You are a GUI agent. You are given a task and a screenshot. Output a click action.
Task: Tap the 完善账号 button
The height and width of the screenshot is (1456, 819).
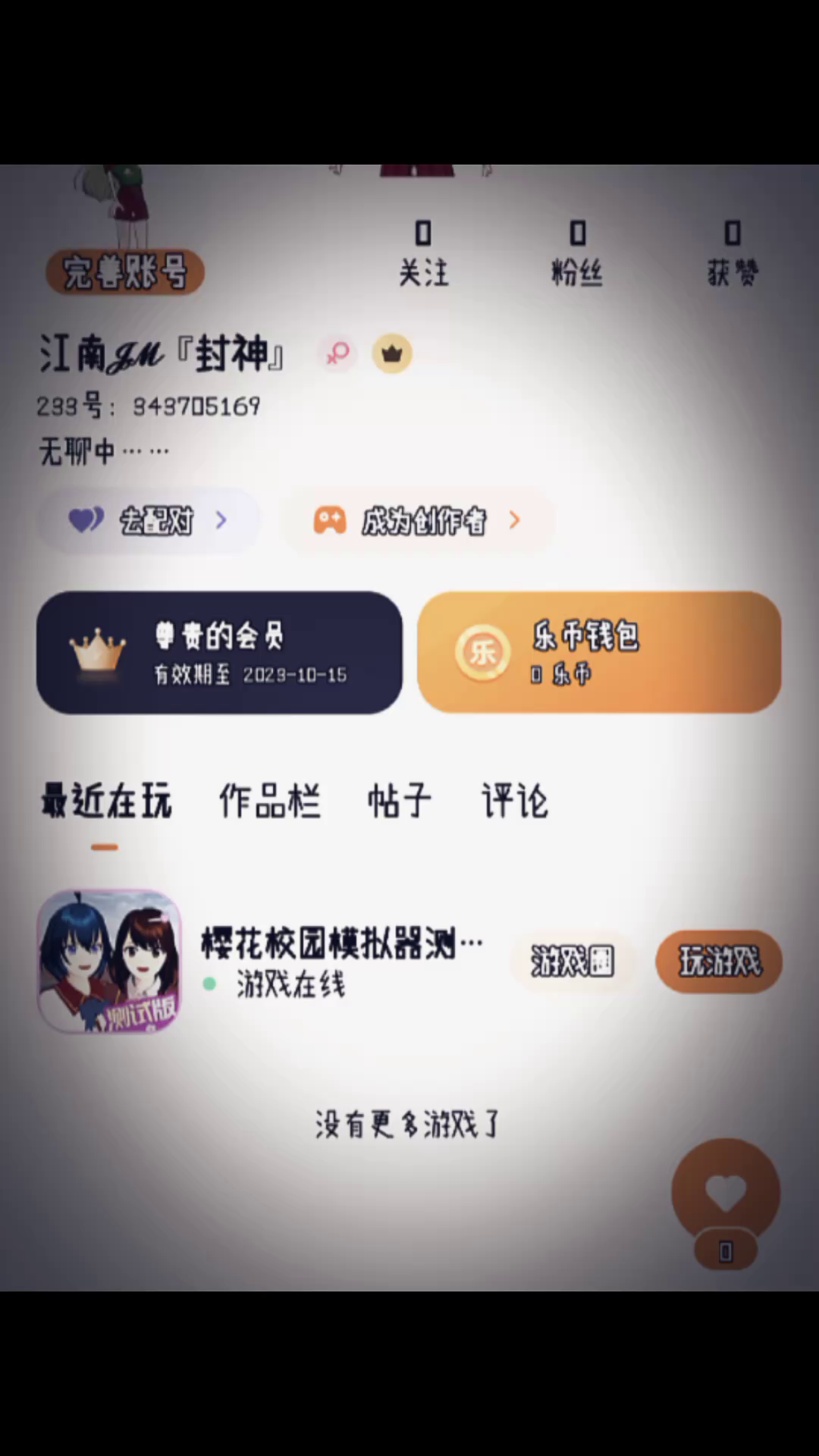(125, 271)
